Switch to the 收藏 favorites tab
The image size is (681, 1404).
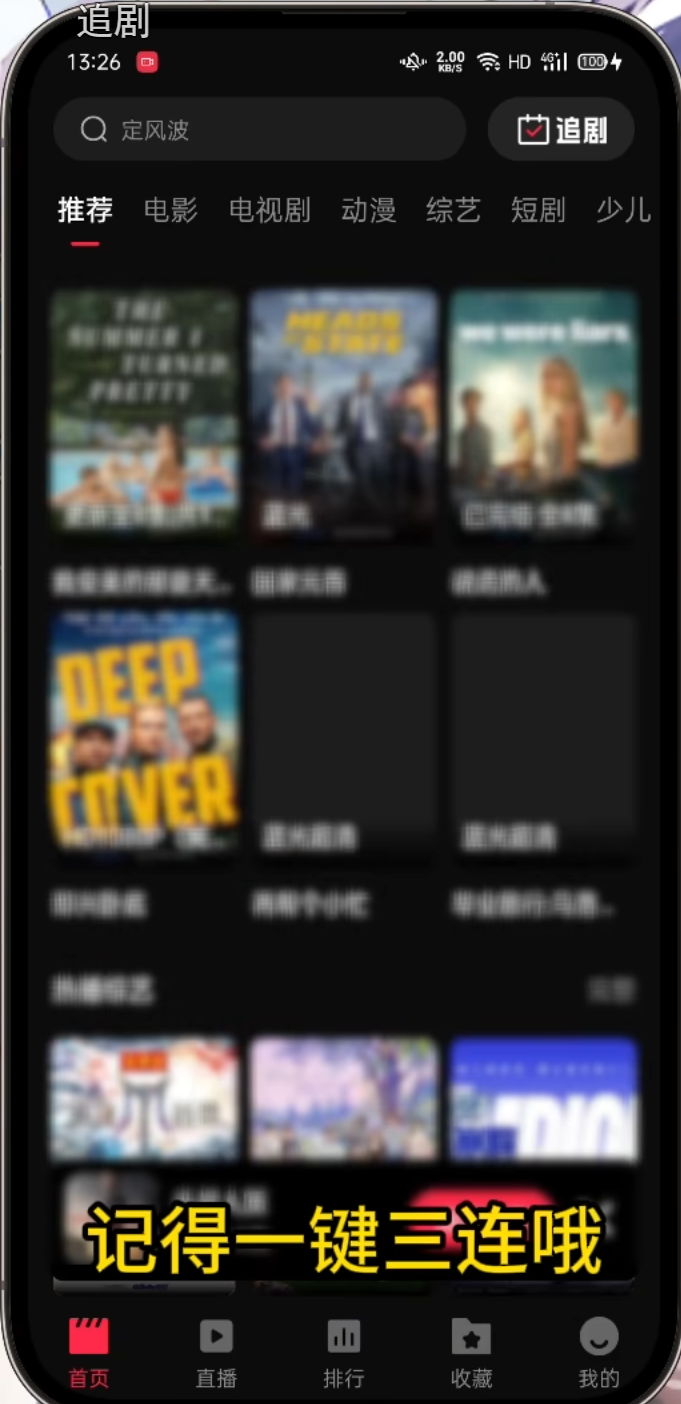471,1352
